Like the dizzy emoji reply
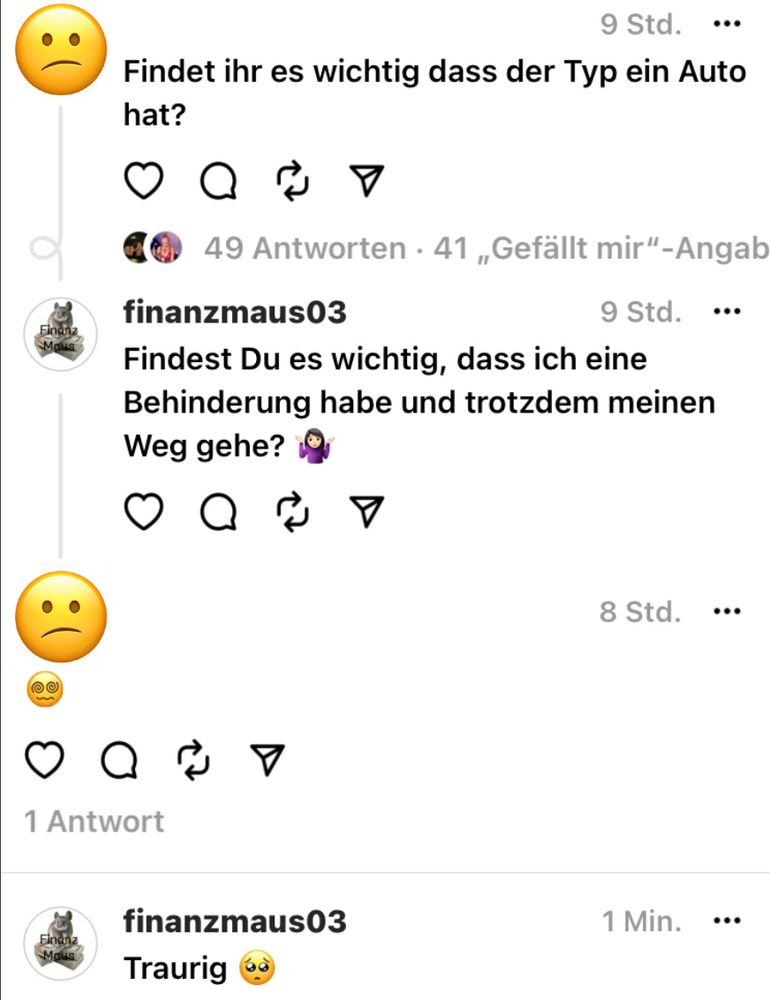This screenshot has height=1000, width=770. (x=43, y=763)
